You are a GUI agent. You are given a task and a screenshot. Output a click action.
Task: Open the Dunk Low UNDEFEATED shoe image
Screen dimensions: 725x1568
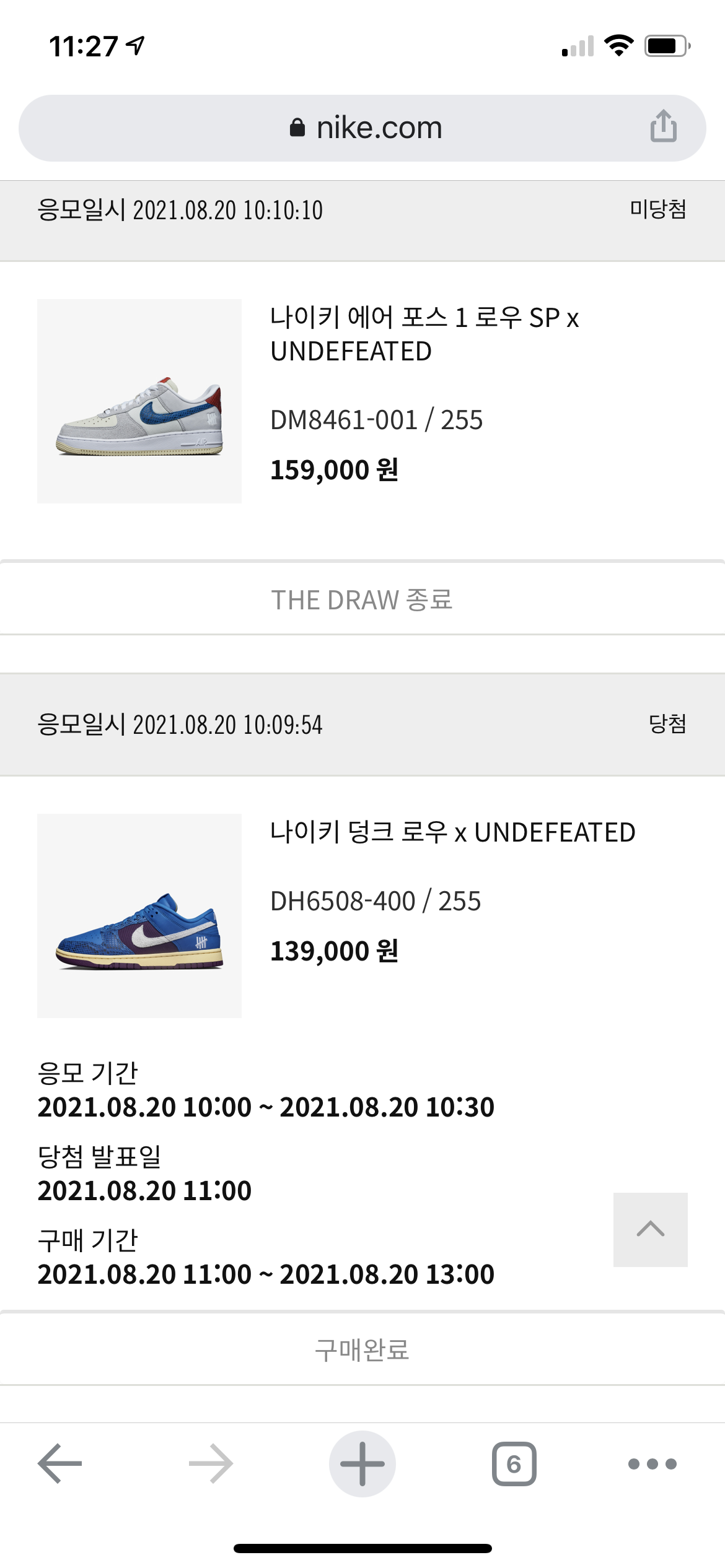click(139, 915)
